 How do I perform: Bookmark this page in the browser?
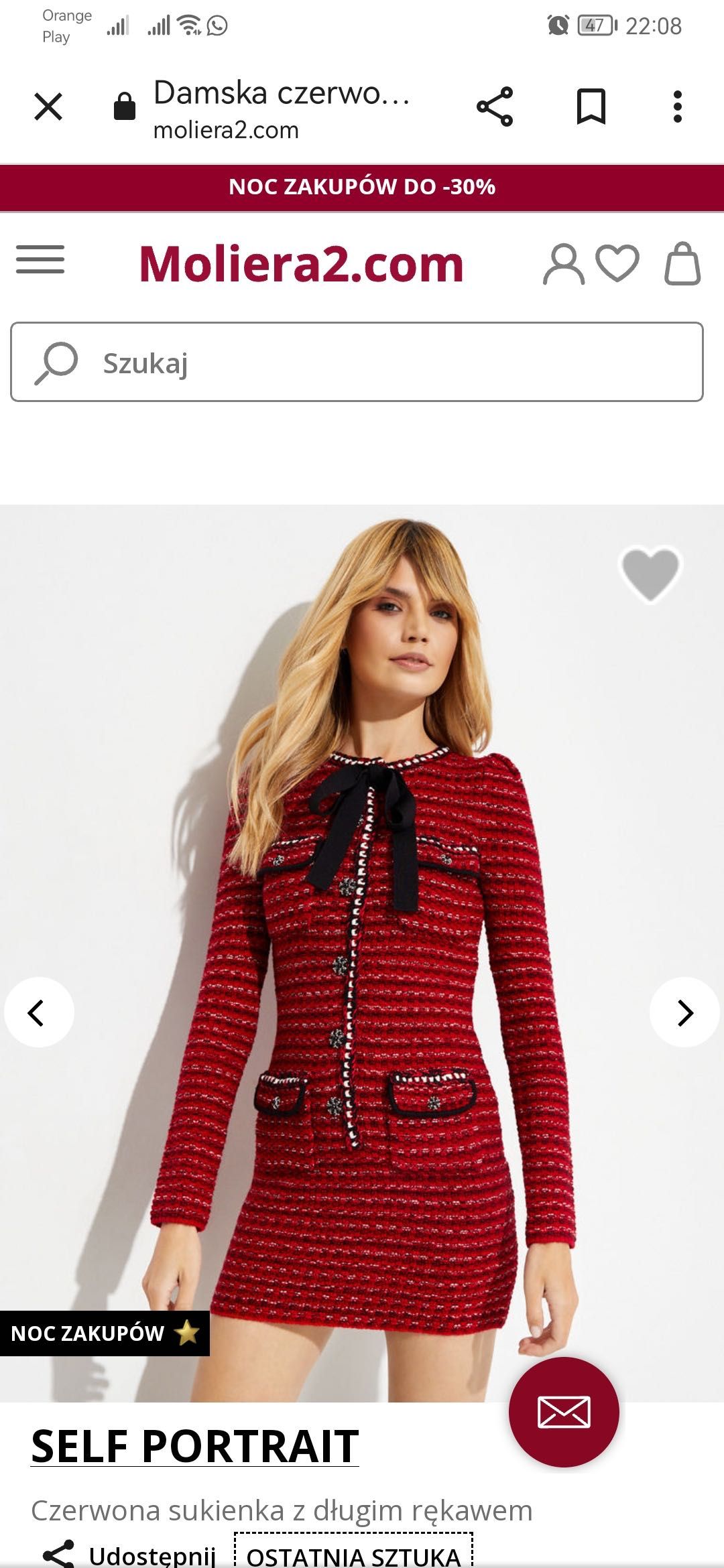pos(591,107)
